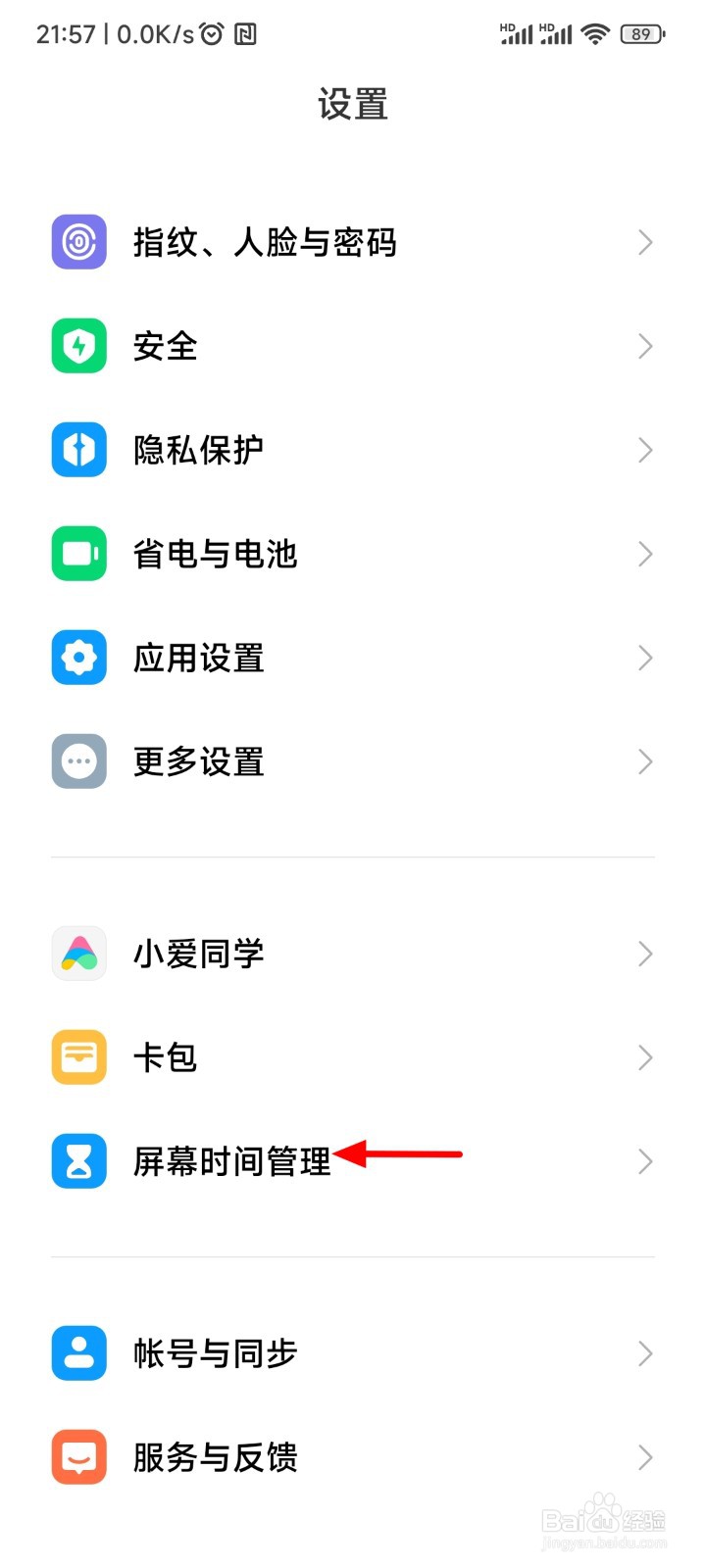The width and height of the screenshot is (706, 1568).
Task: Tap the 卡包 entry
Action: point(353,1057)
